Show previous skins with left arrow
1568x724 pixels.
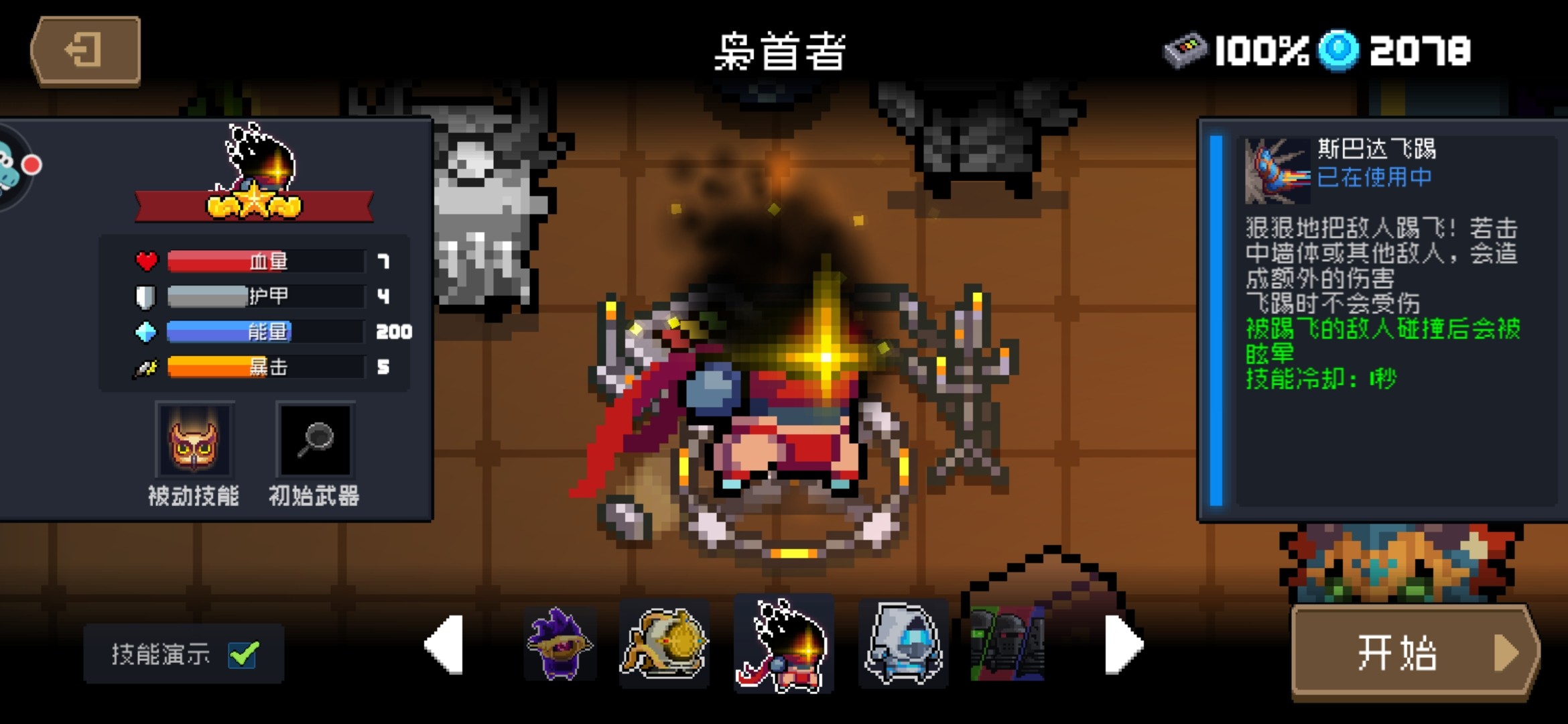pos(445,644)
